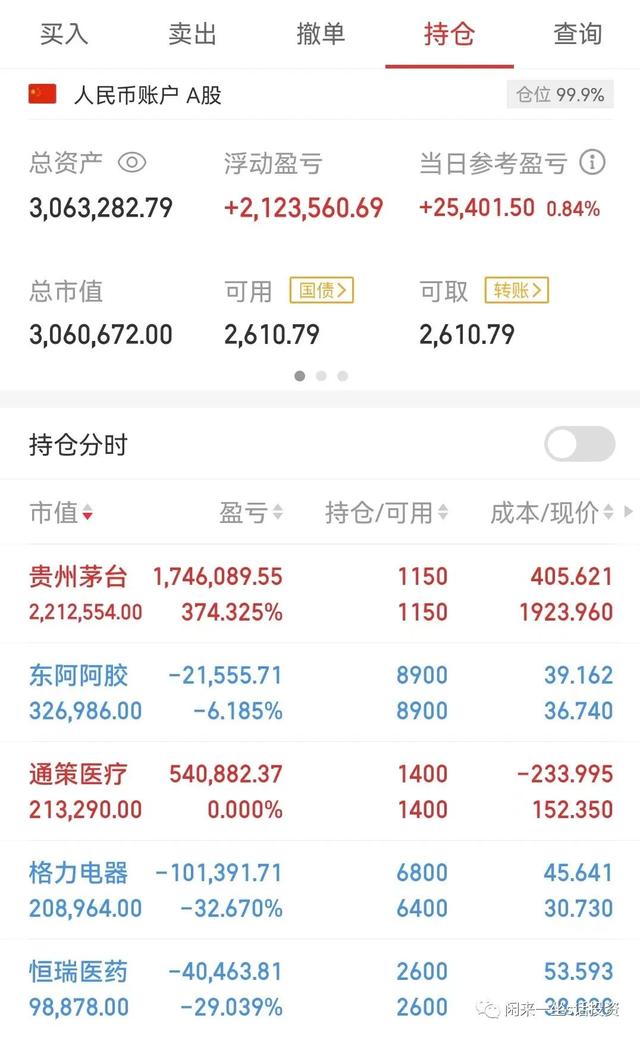Go to the 查询 tab

578,34
